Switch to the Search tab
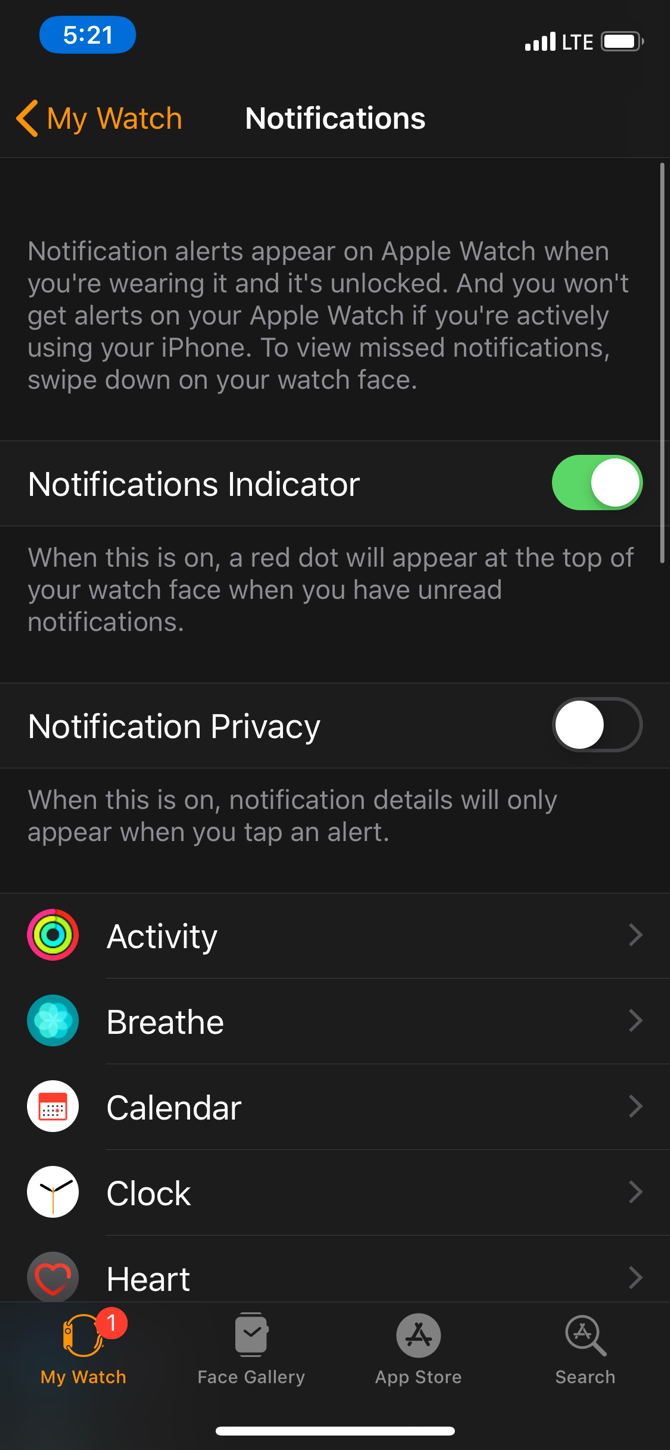The height and width of the screenshot is (1450, 670). (585, 1348)
